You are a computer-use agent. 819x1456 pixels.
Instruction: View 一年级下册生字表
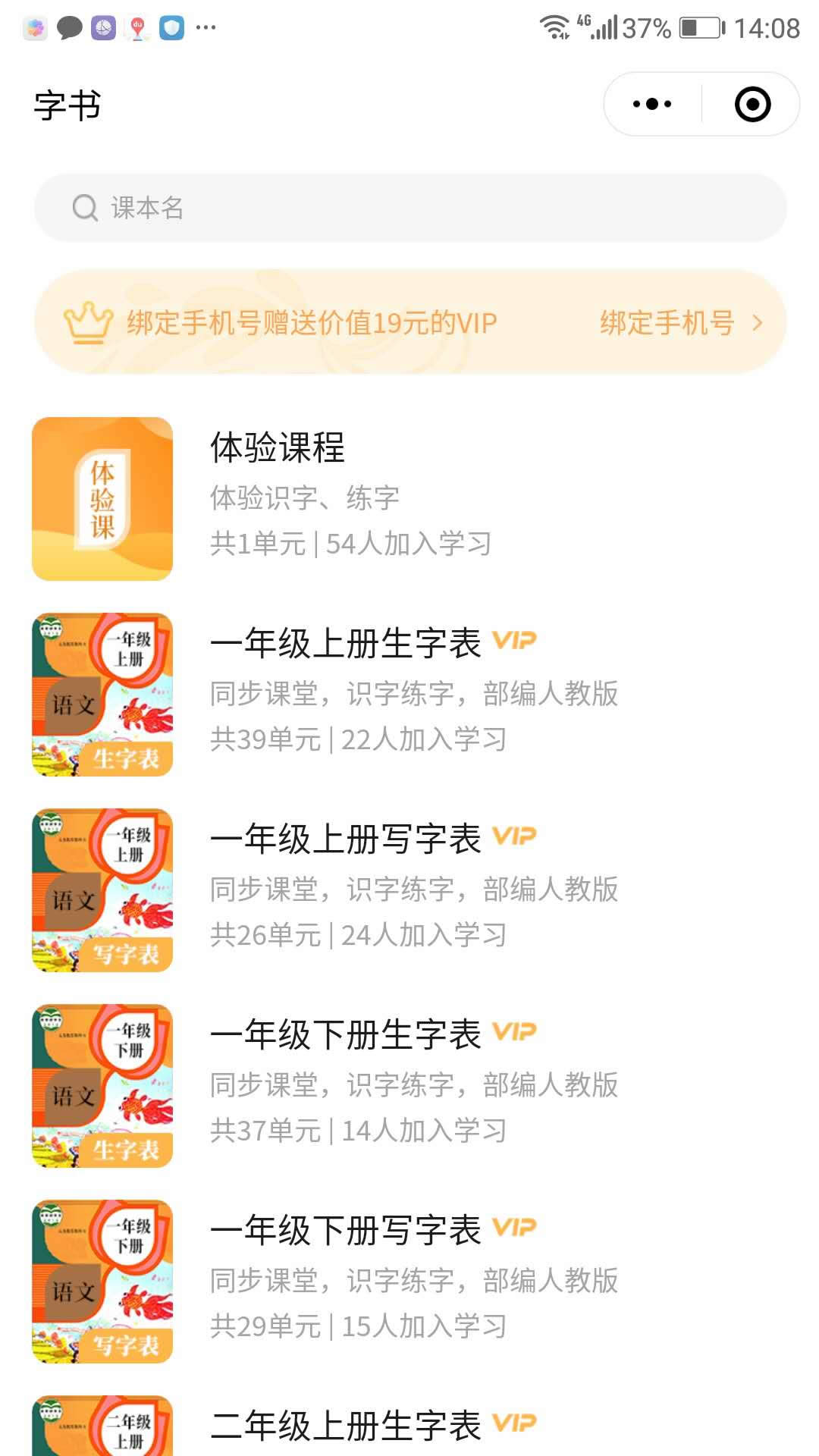[x=409, y=1086]
